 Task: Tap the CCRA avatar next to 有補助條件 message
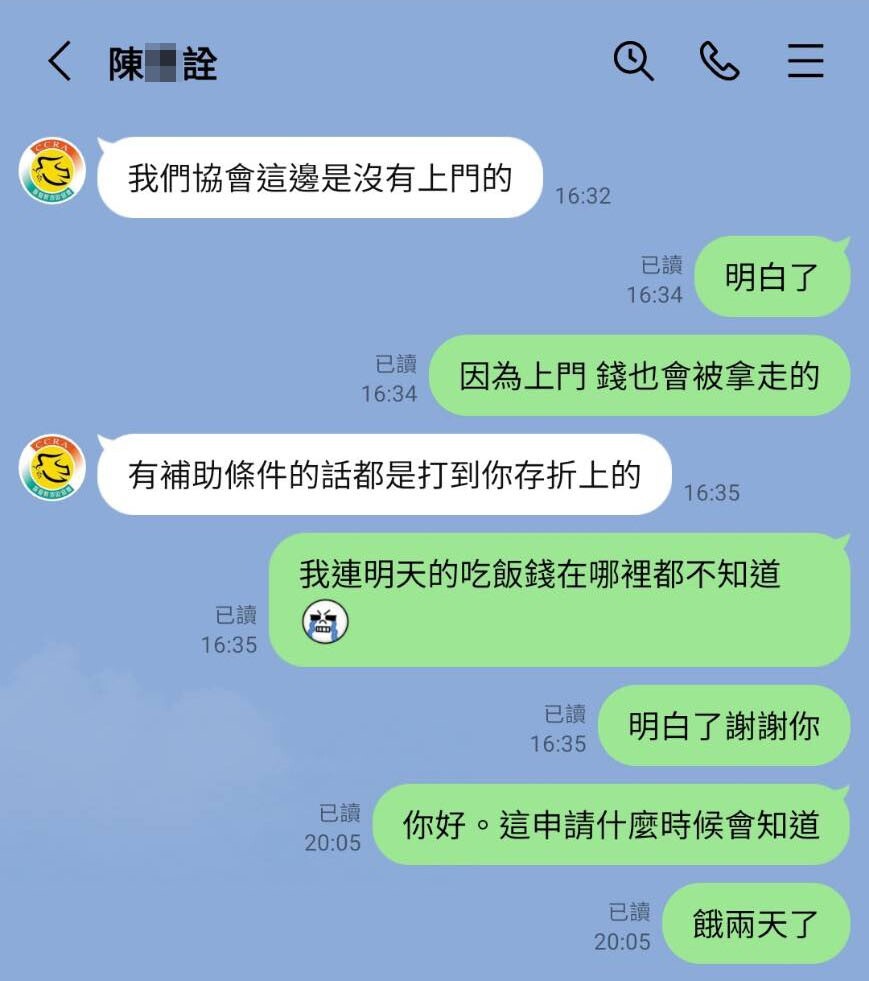(50, 466)
